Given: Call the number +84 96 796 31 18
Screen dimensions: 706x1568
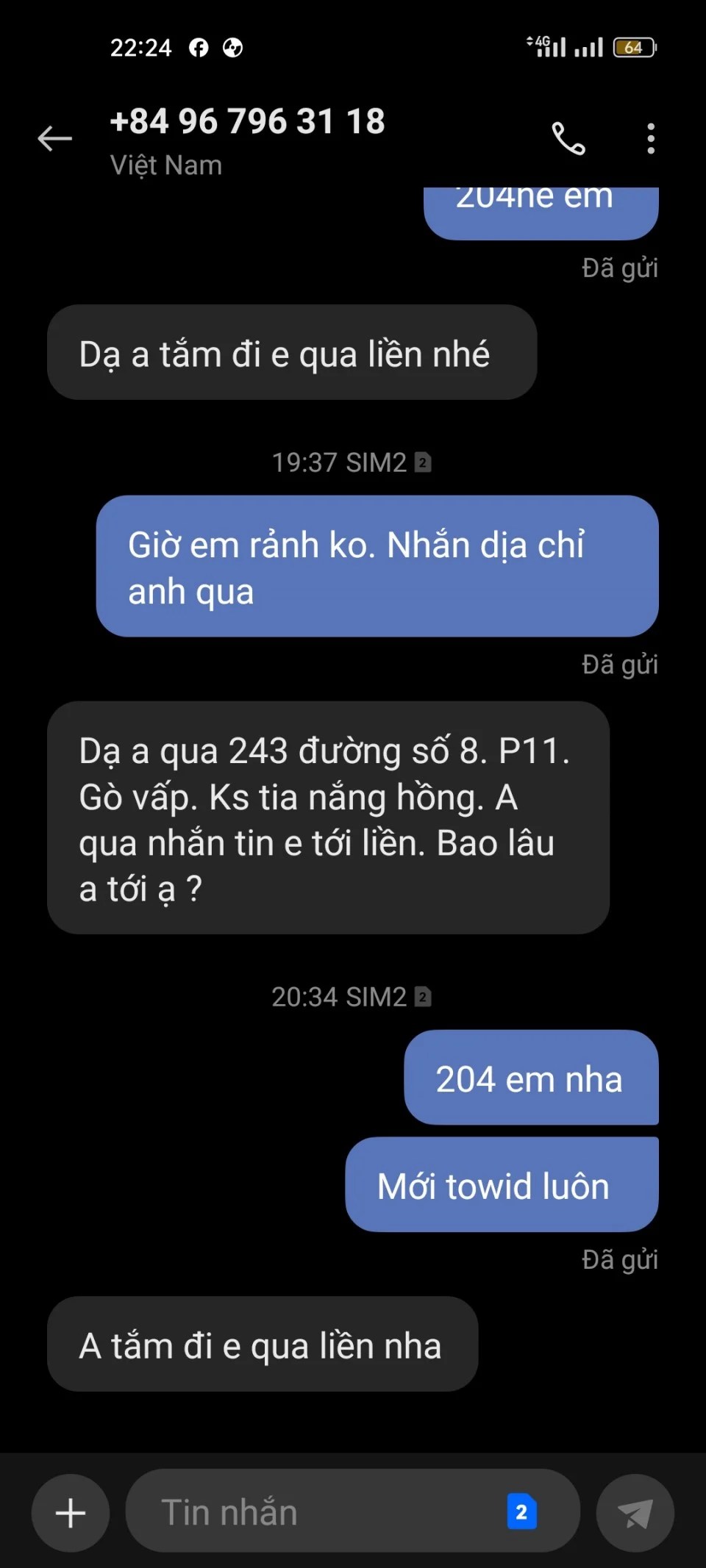Looking at the screenshot, I should [568, 138].
